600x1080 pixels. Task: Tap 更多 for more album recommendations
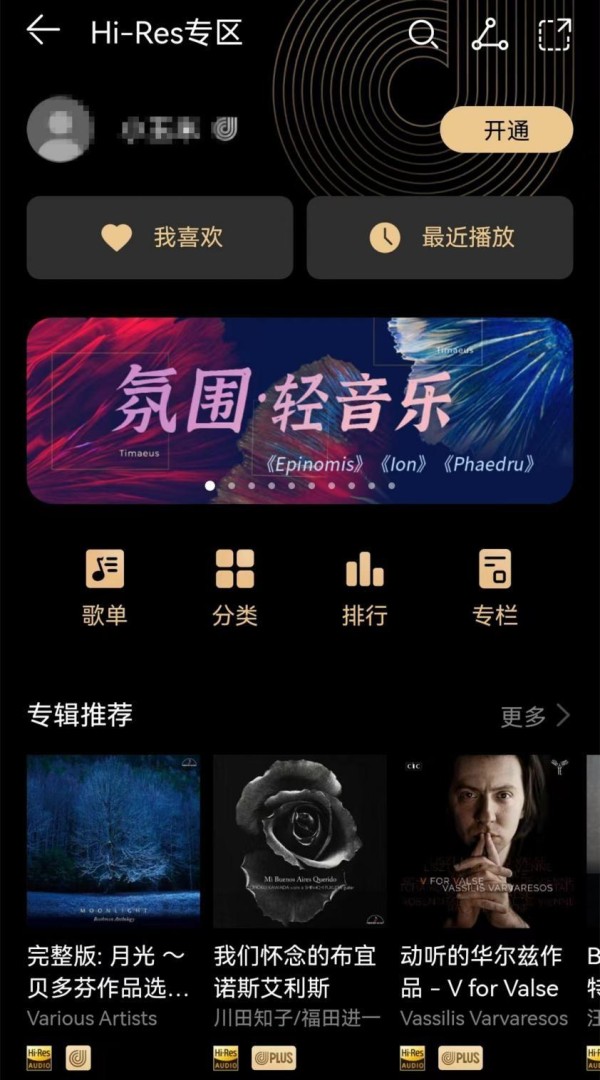[535, 716]
